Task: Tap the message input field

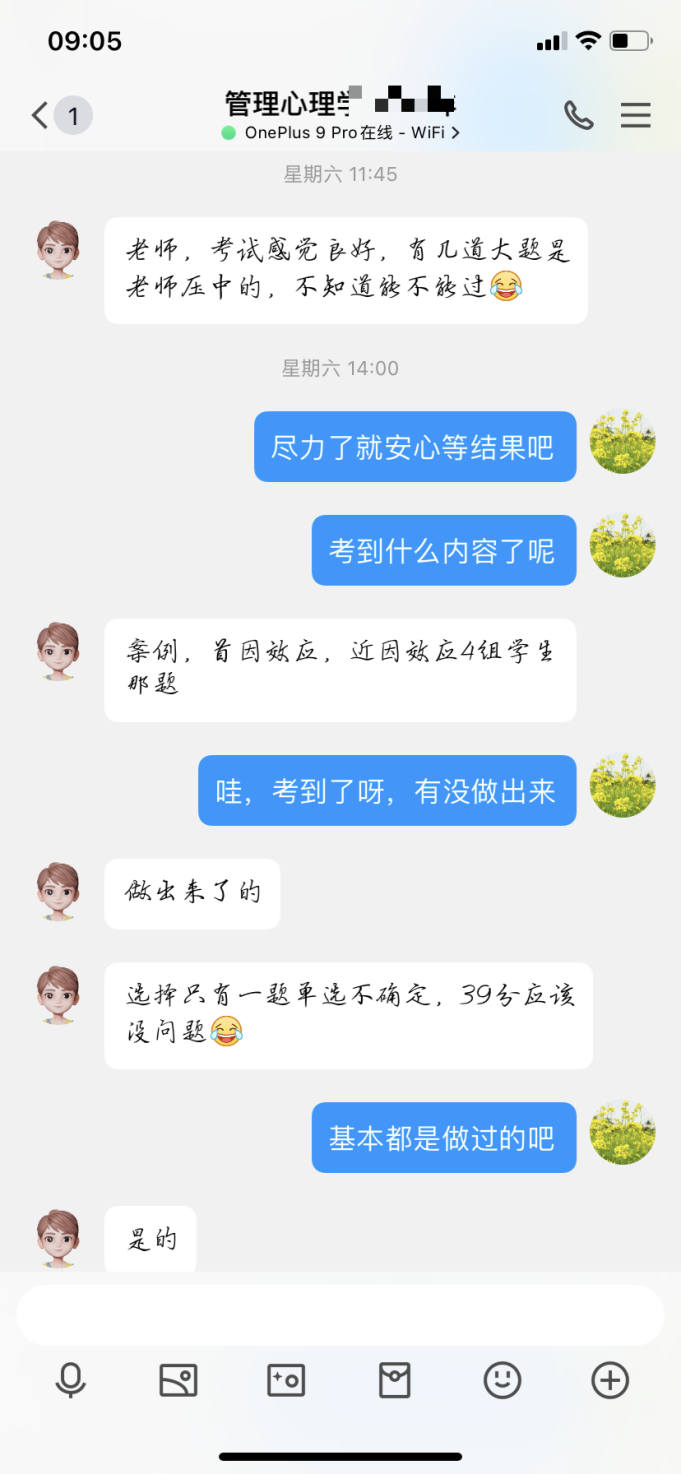Action: point(340,1315)
